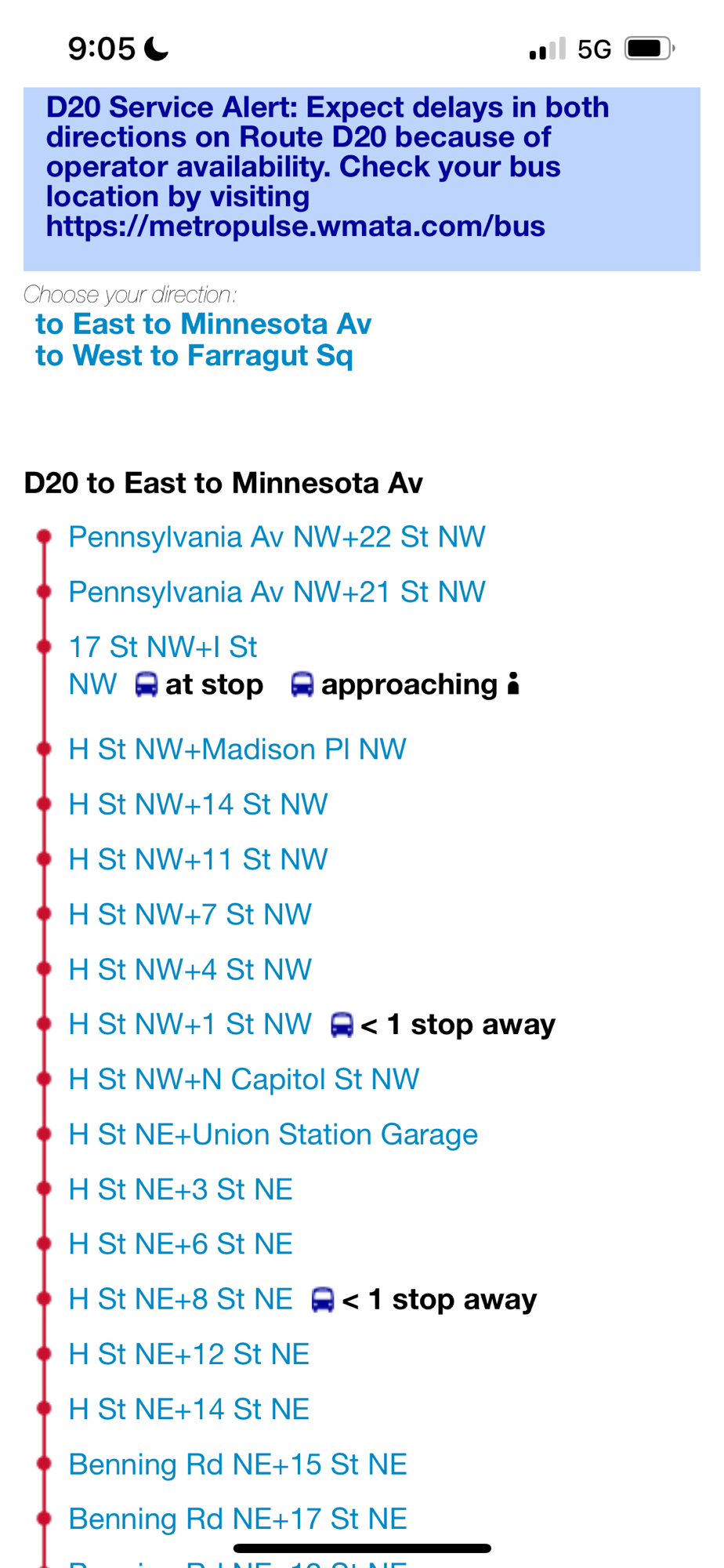The width and height of the screenshot is (724, 1568).
Task: Select Benning Rd NE+17 St NE stop
Action: tap(237, 1519)
